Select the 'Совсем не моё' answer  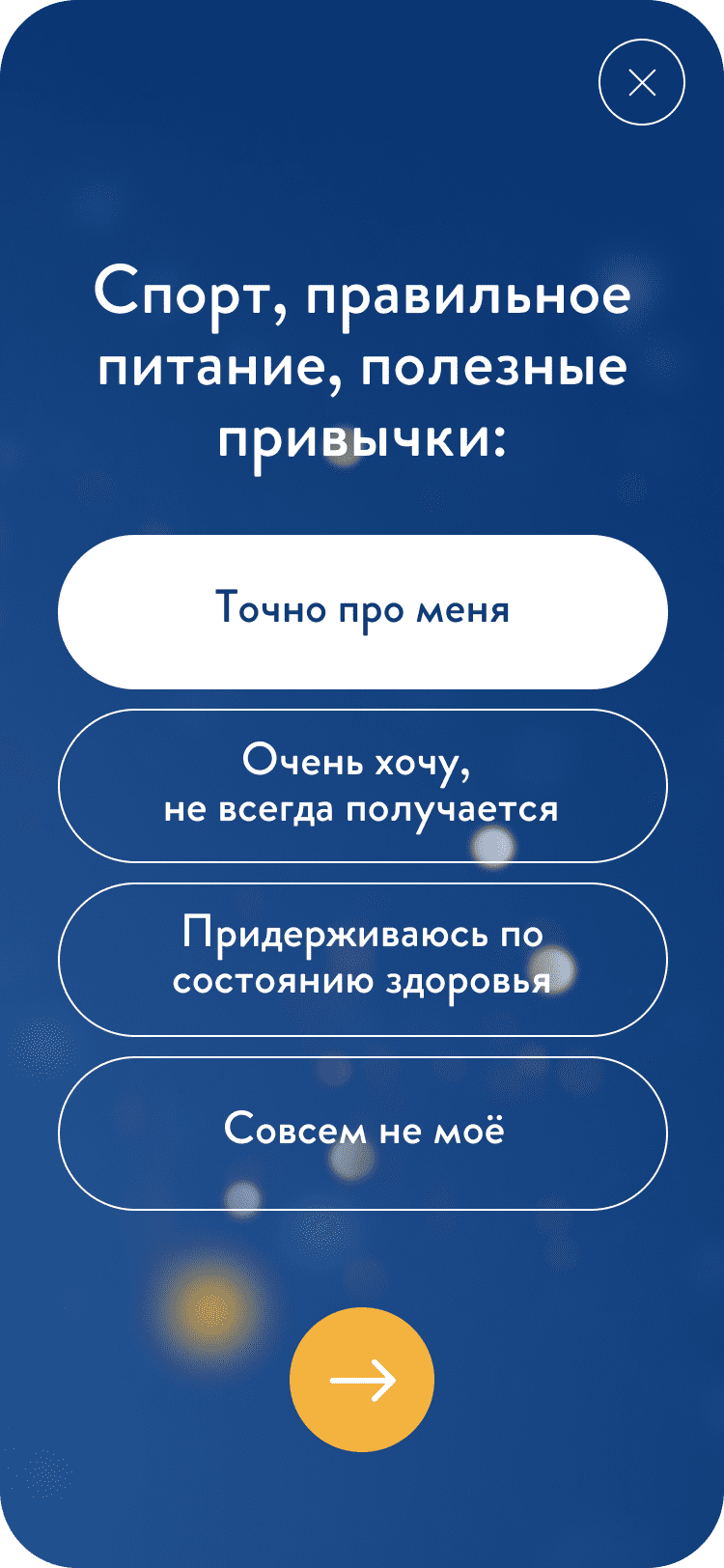(x=362, y=1132)
